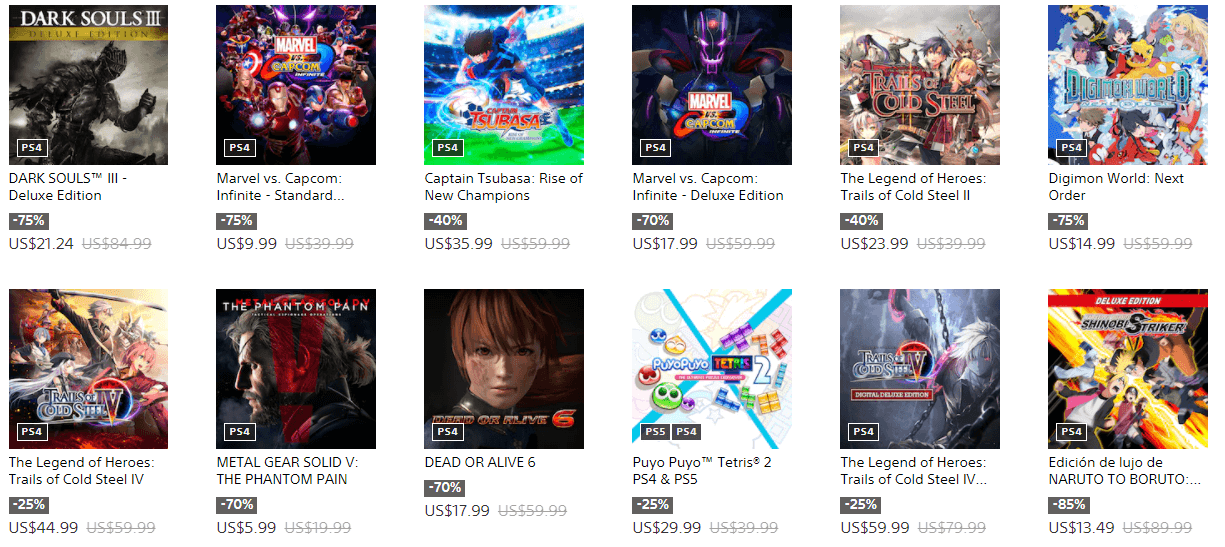Open Marvel vs. Capcom: Infinite Standard Edition
The image size is (1225, 547).
296,85
